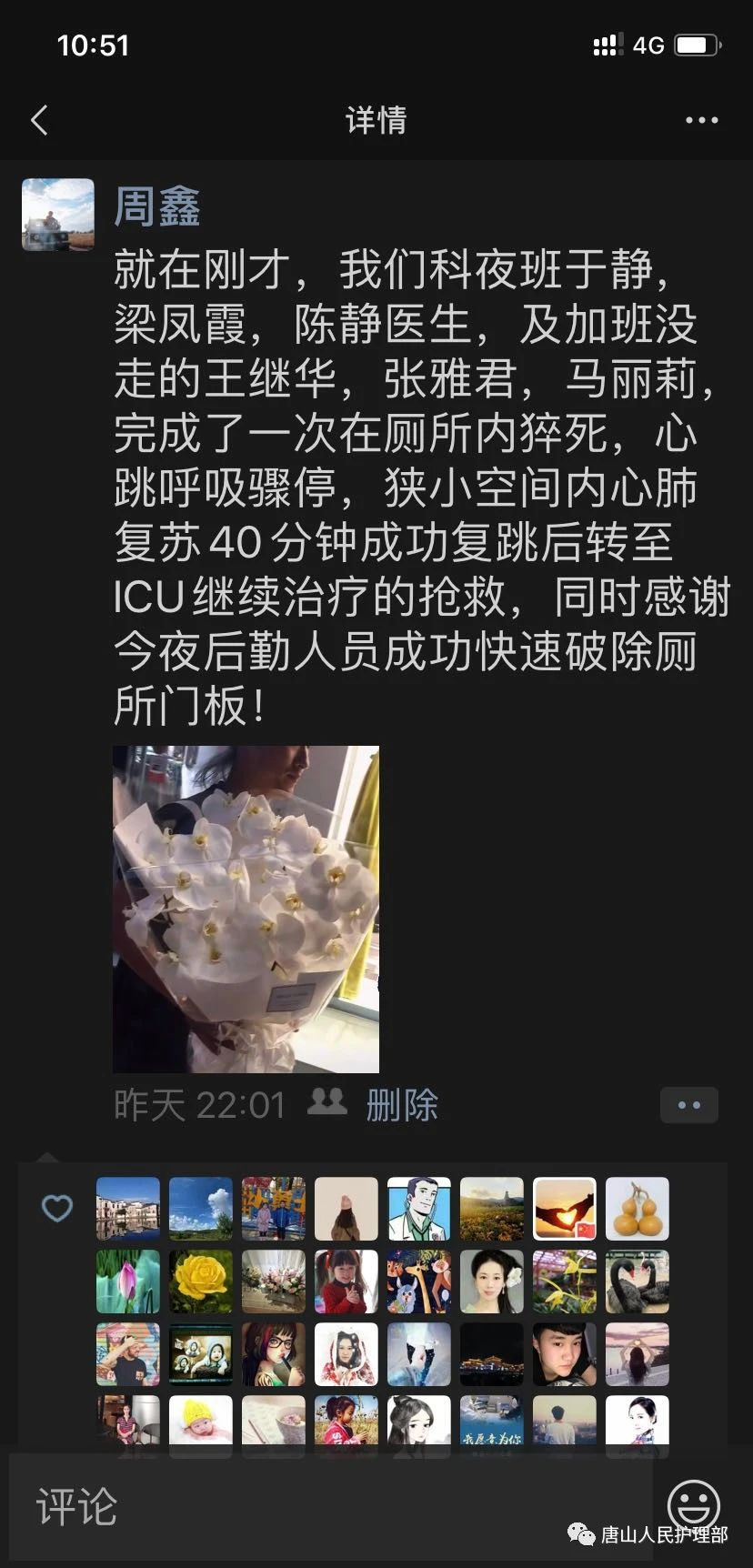Open the yellow rose liker's avatar
Image resolution: width=753 pixels, height=1568 pixels.
(201, 1282)
